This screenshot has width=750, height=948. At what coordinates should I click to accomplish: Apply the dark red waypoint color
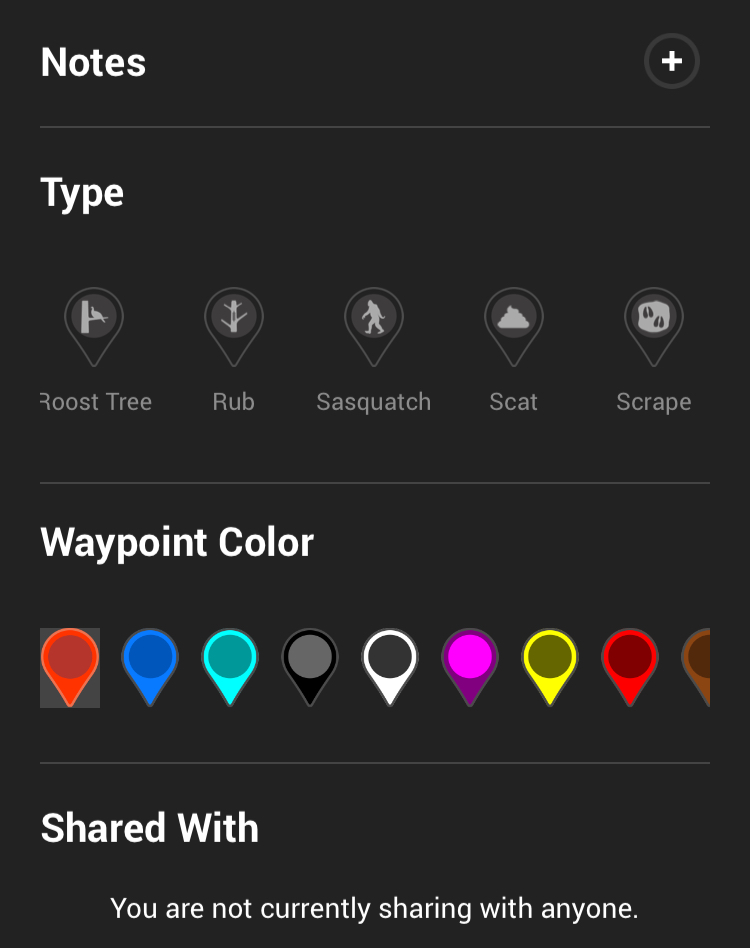click(630, 665)
